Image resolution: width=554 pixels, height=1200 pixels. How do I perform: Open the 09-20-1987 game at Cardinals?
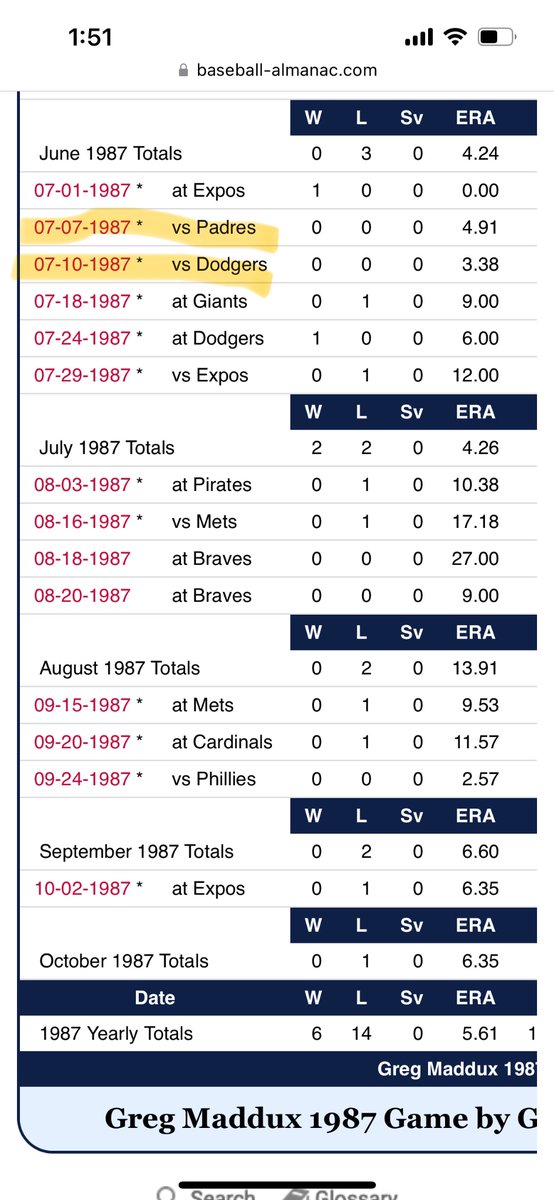pos(82,742)
